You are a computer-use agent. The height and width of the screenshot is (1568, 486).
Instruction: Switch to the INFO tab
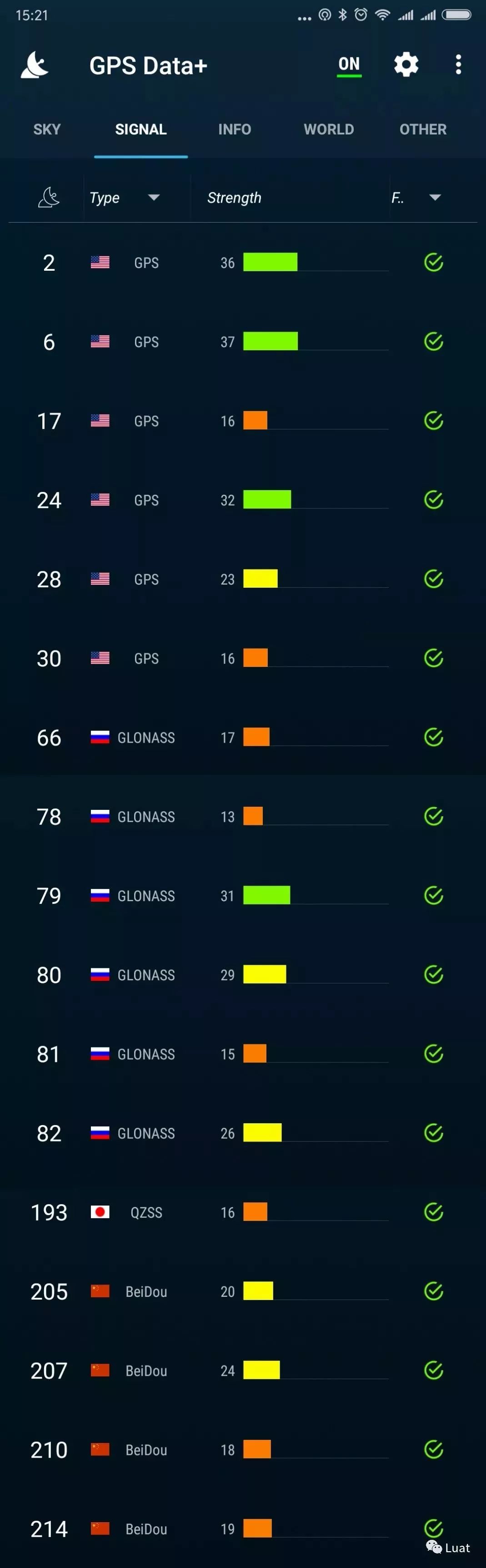coord(235,129)
